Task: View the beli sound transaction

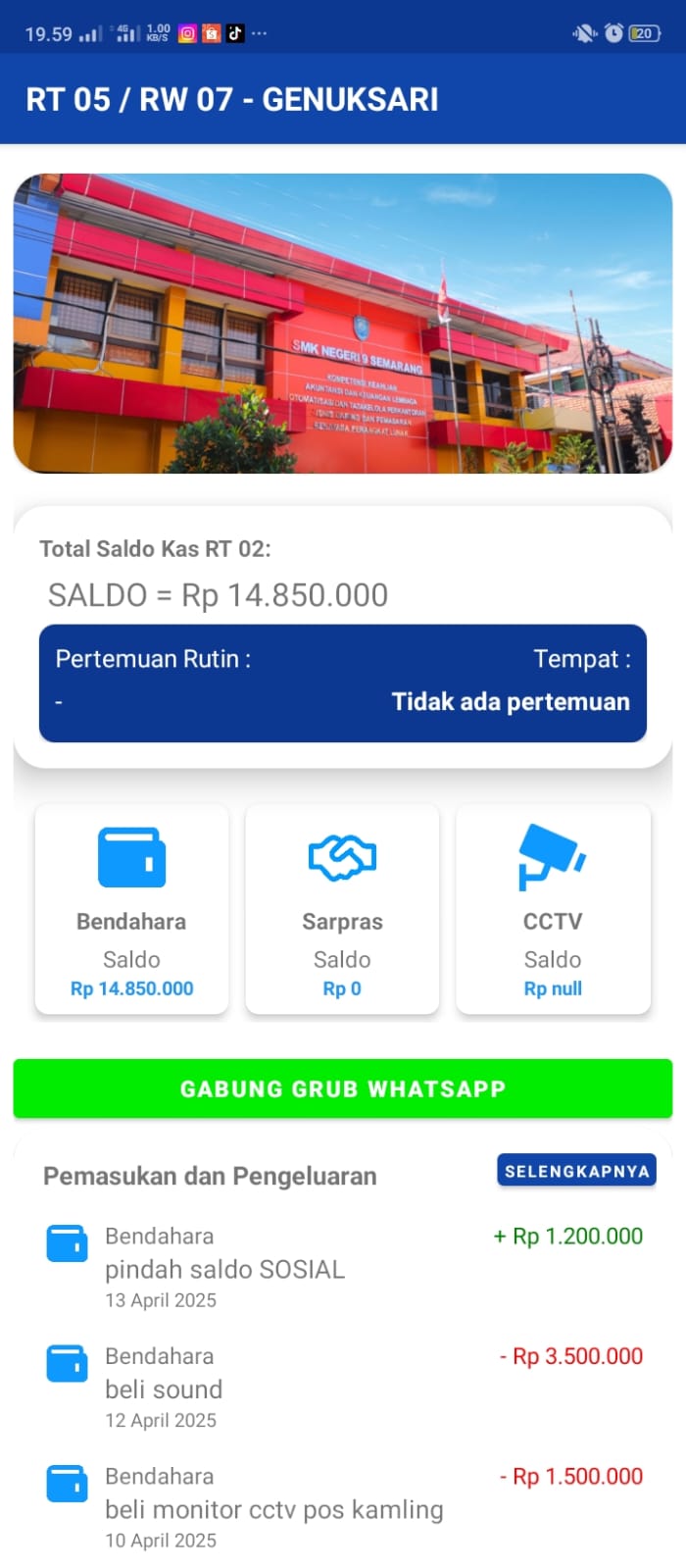Action: (x=343, y=1388)
